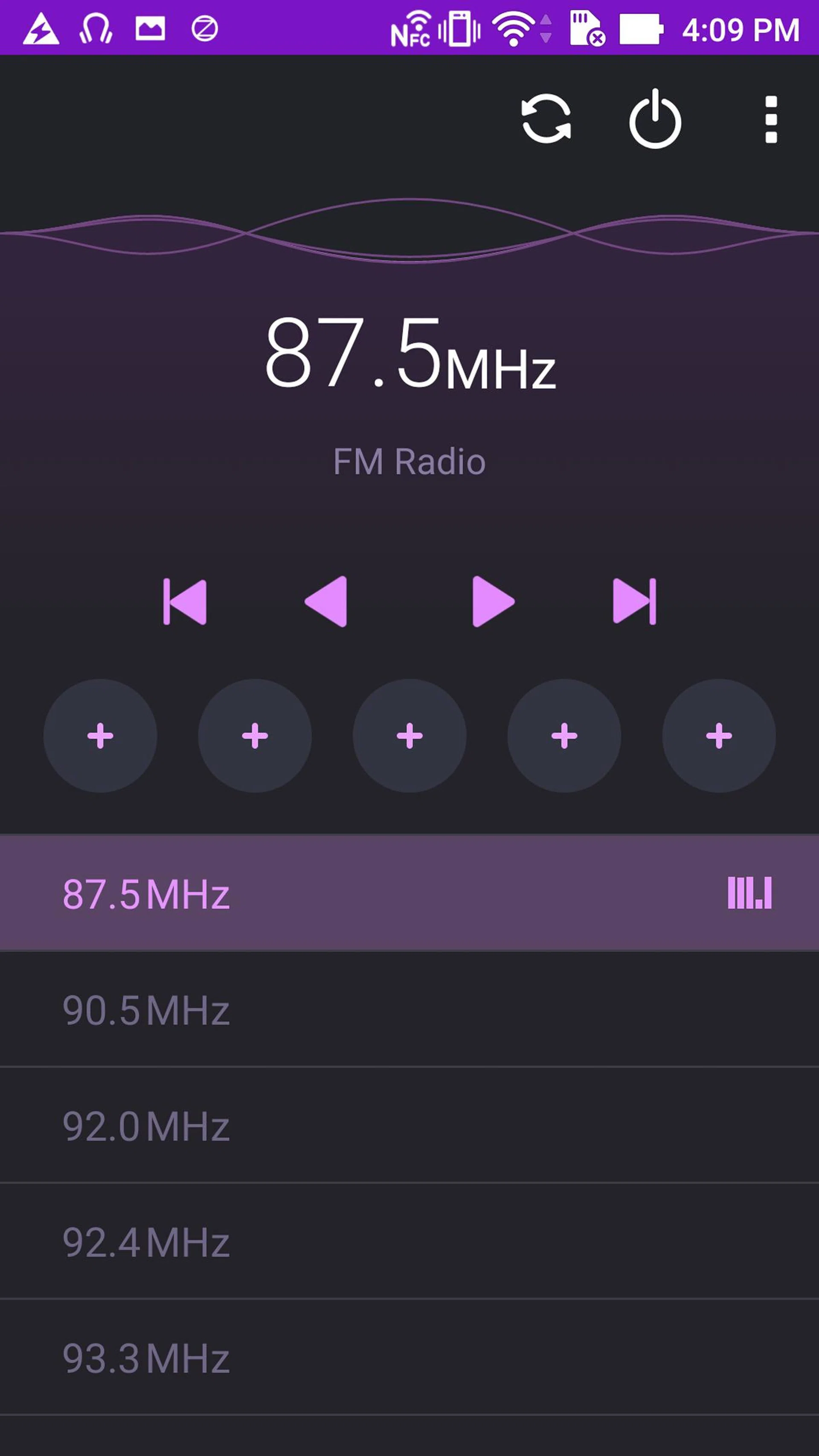This screenshot has height=1456, width=819.
Task: Skip to the previous station
Action: point(185,602)
